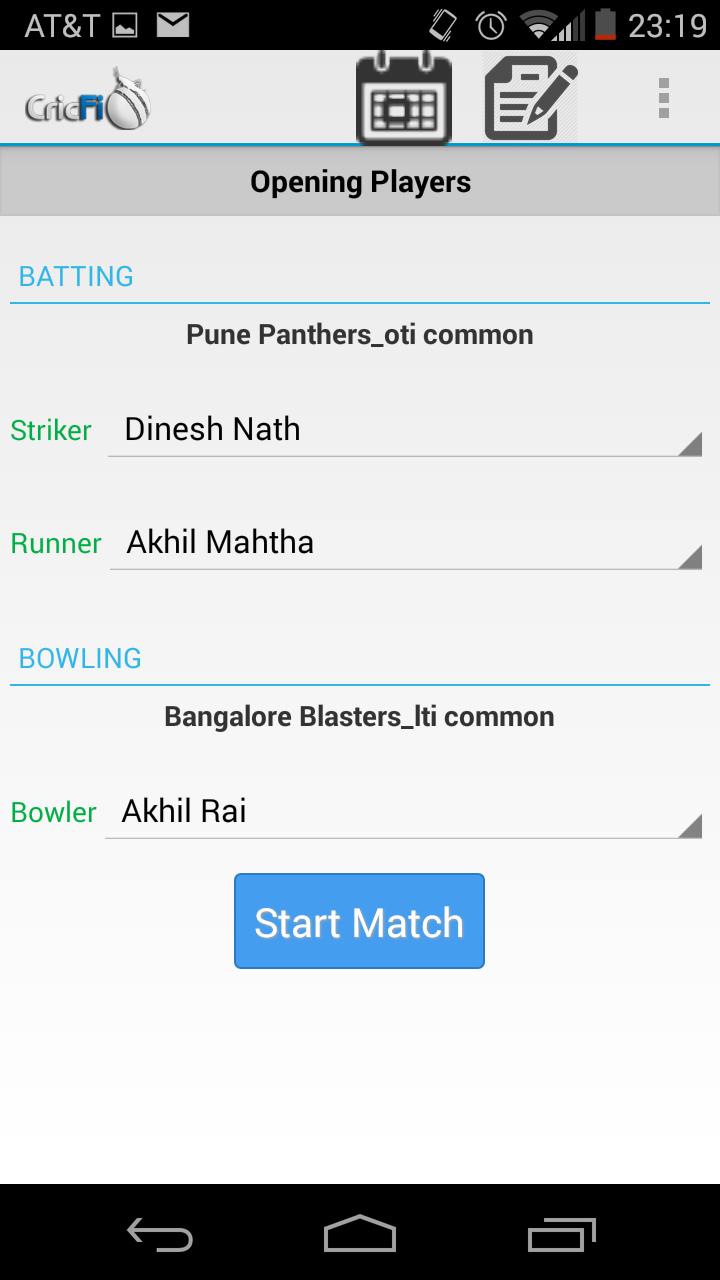Screen dimensions: 720x1280
Task: Tap the CricFi logo home button
Action: pos(88,99)
